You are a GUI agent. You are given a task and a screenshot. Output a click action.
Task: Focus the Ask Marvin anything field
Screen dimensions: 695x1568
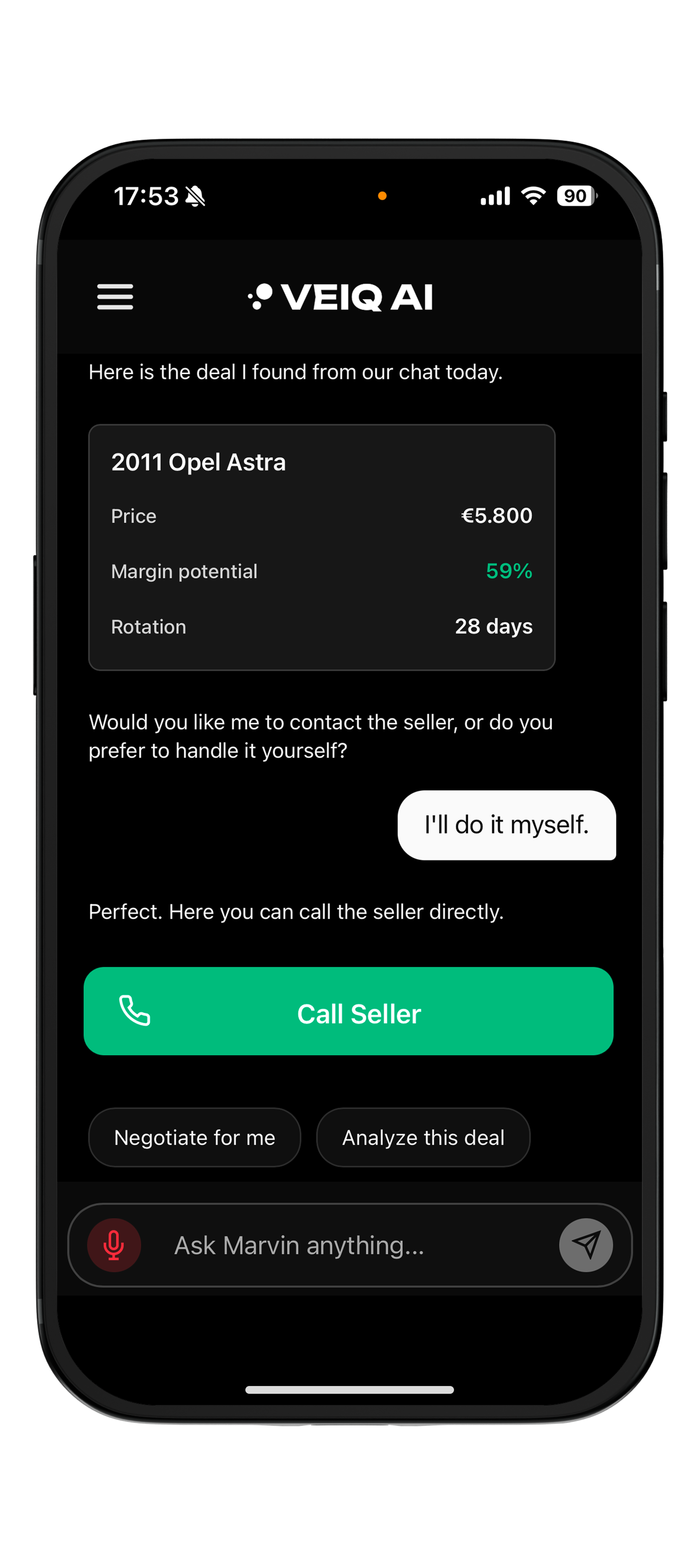click(x=347, y=1245)
